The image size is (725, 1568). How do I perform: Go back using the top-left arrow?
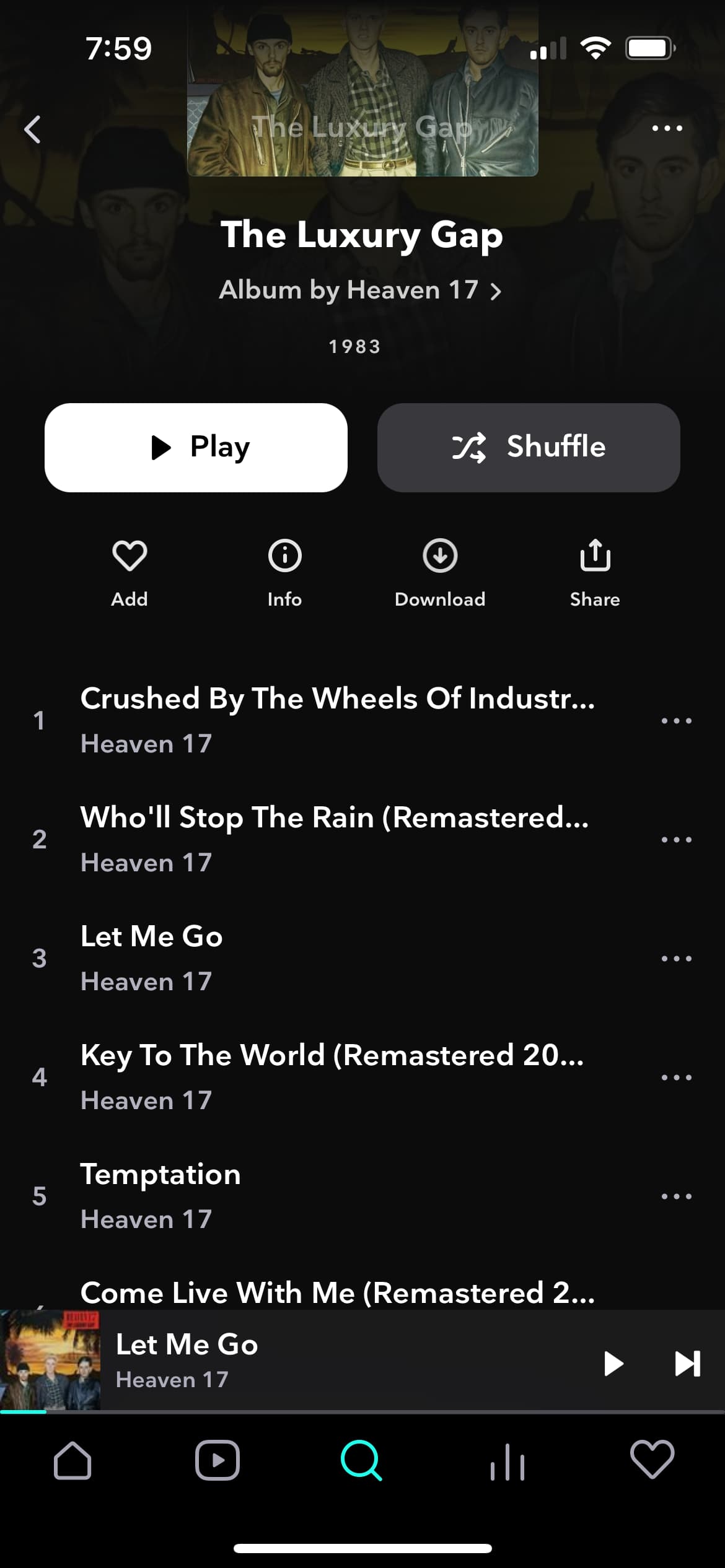tap(32, 129)
